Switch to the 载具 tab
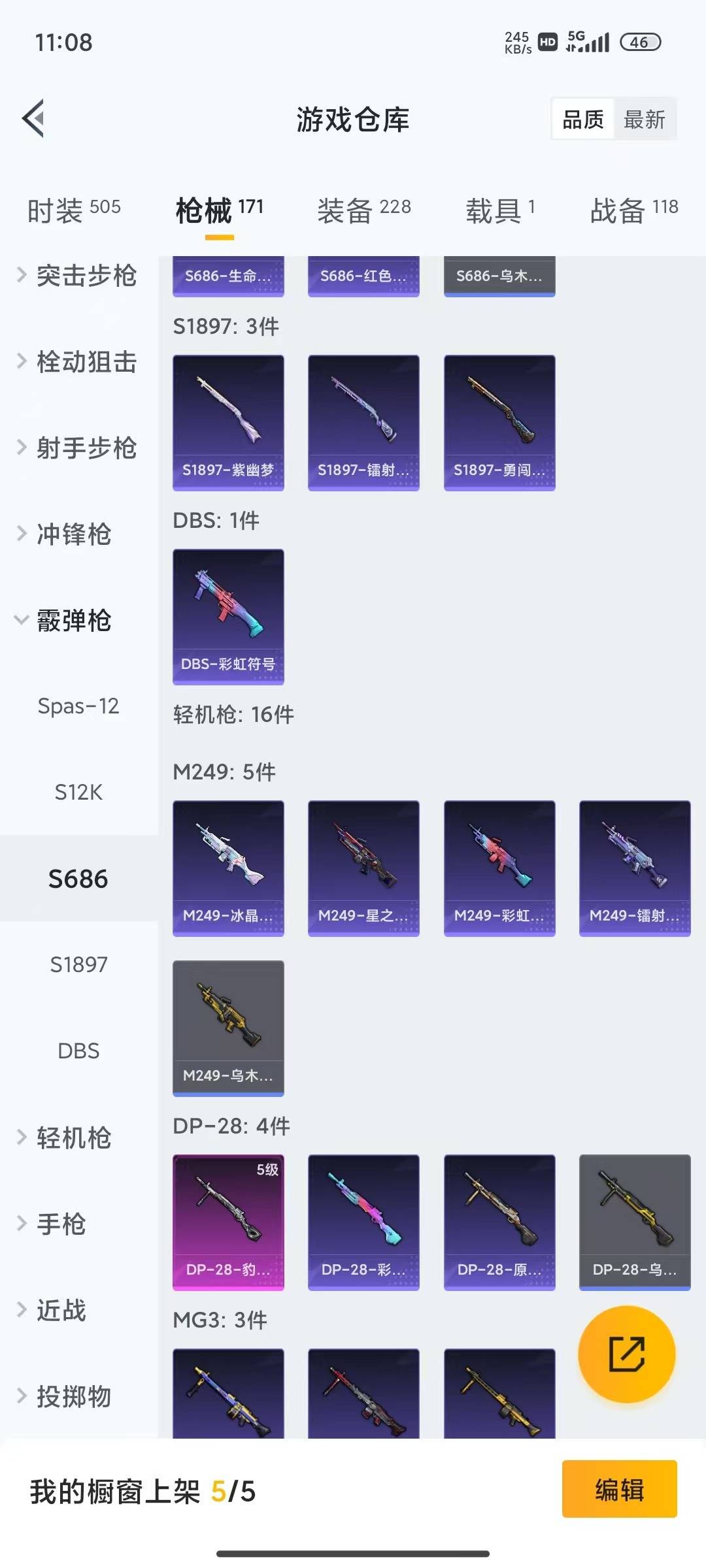 (x=500, y=210)
